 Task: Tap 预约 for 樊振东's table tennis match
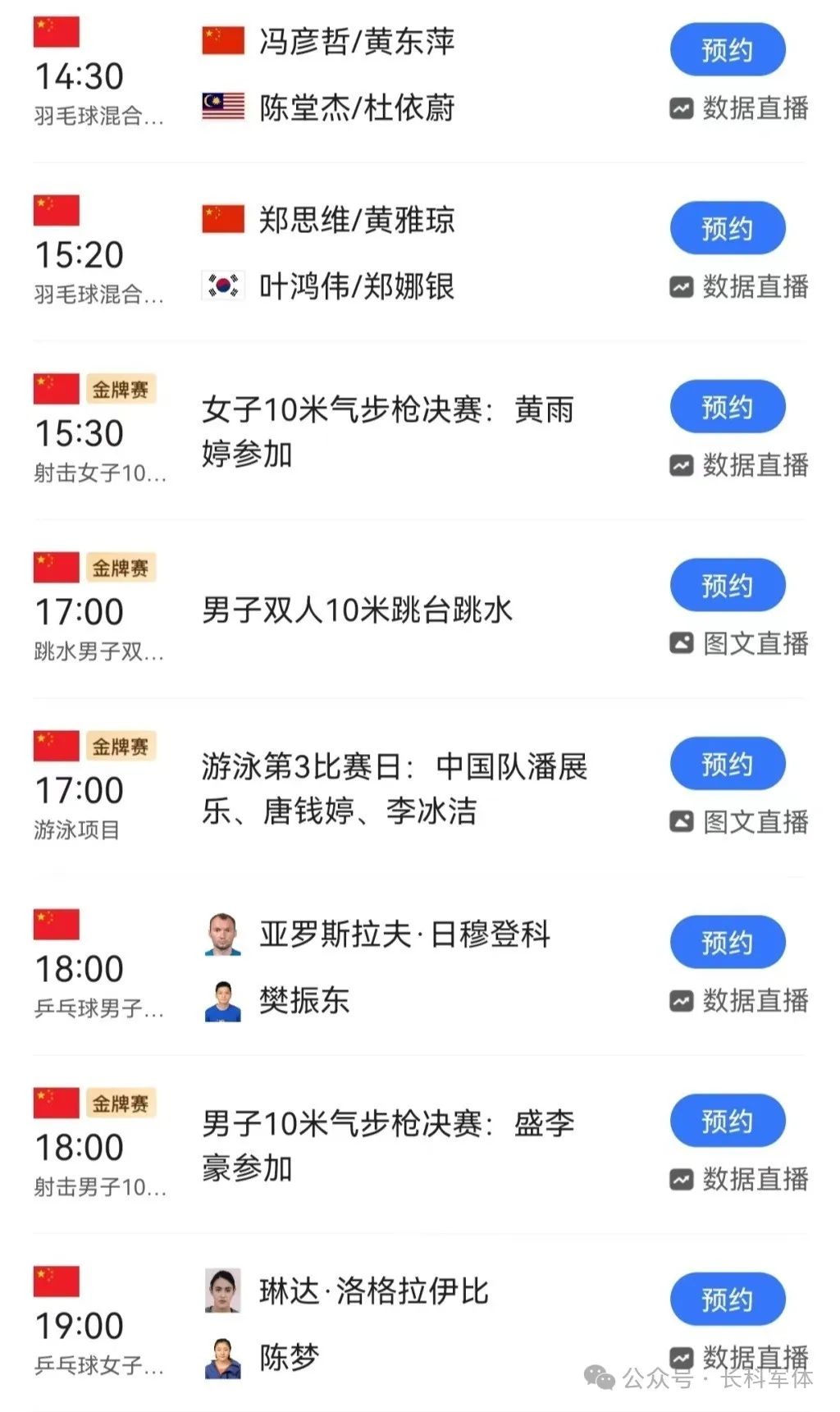tap(728, 942)
